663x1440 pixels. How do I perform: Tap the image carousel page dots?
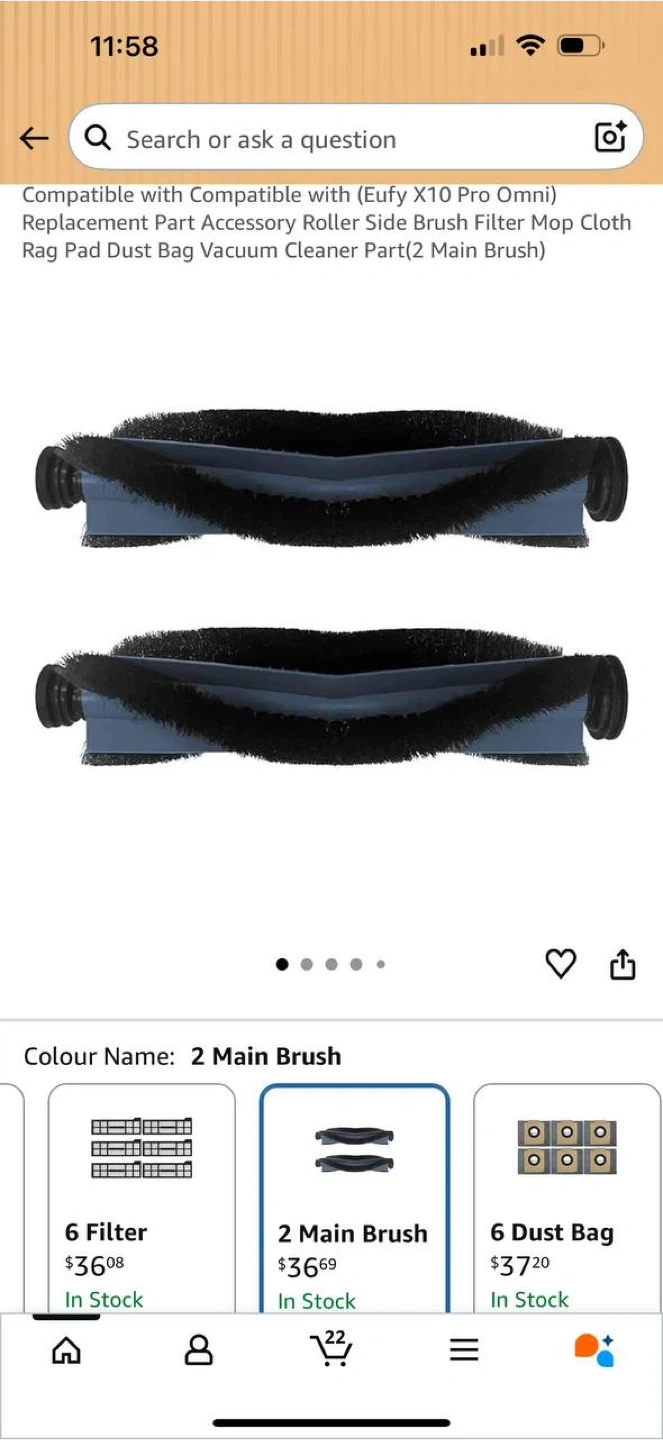330,964
